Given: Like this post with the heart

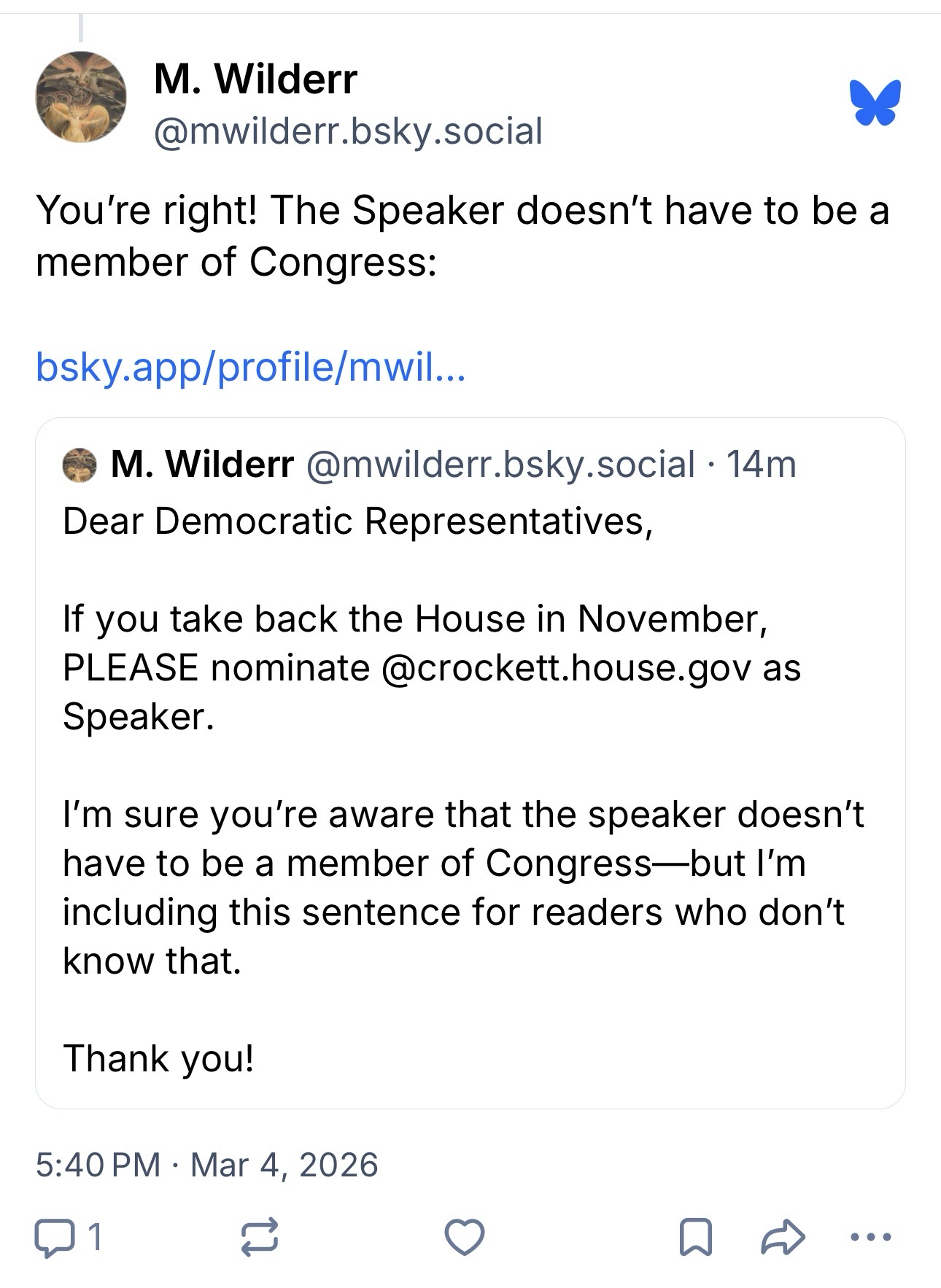Looking at the screenshot, I should 465,1237.
